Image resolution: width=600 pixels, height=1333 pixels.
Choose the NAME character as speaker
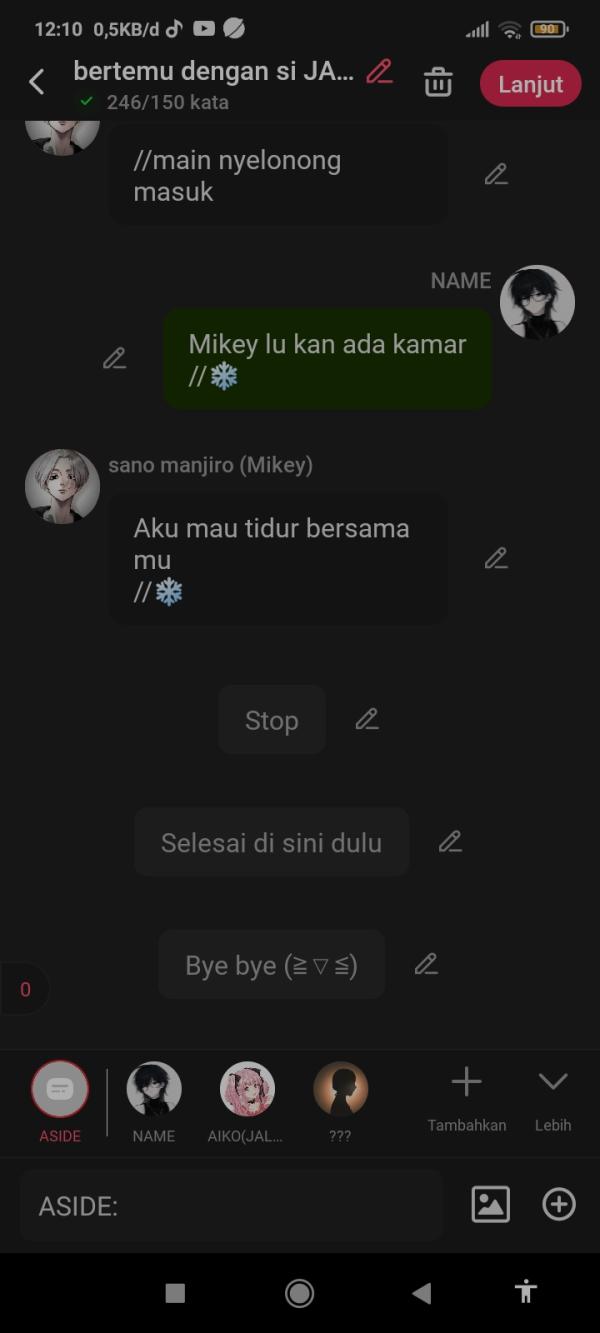click(154, 1090)
